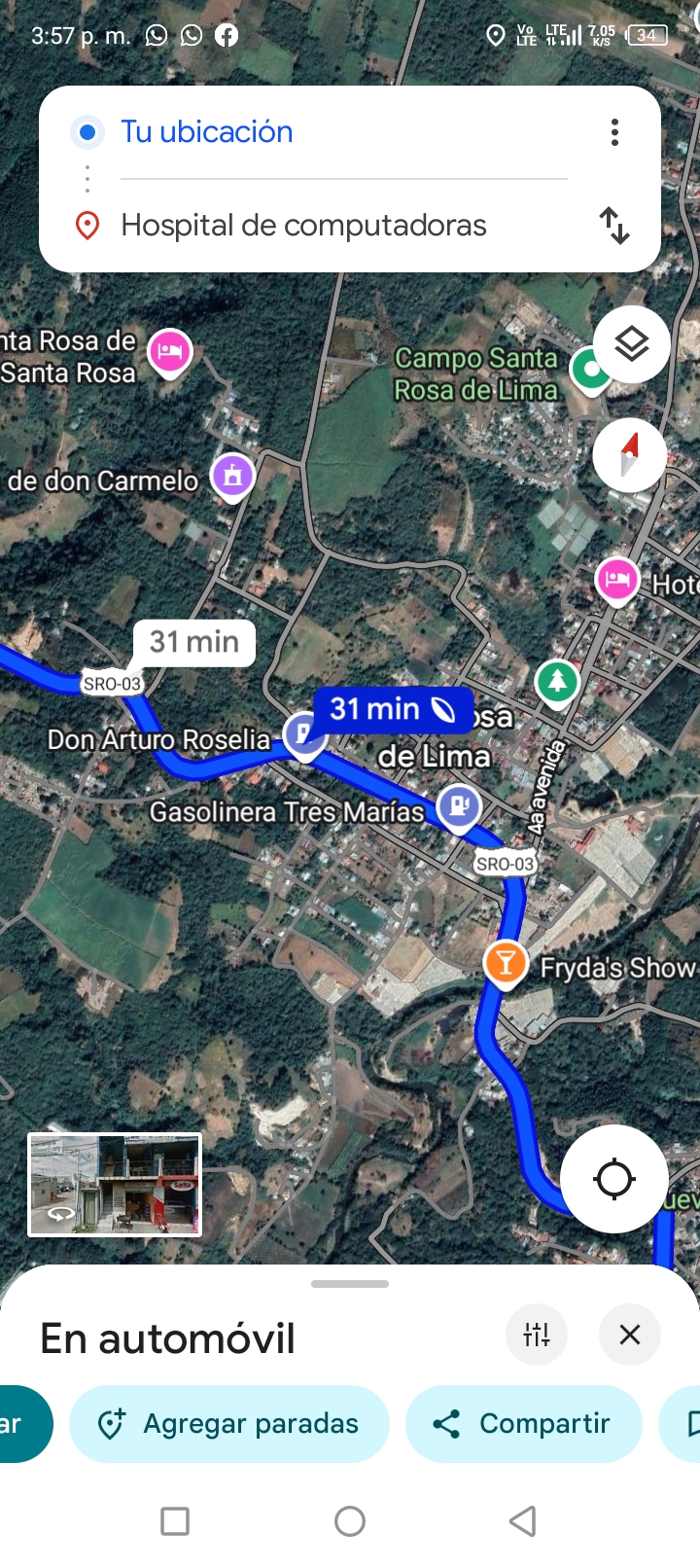This screenshot has width=700, height=1568.
Task: Share the route with Compartir
Action: 524,1424
